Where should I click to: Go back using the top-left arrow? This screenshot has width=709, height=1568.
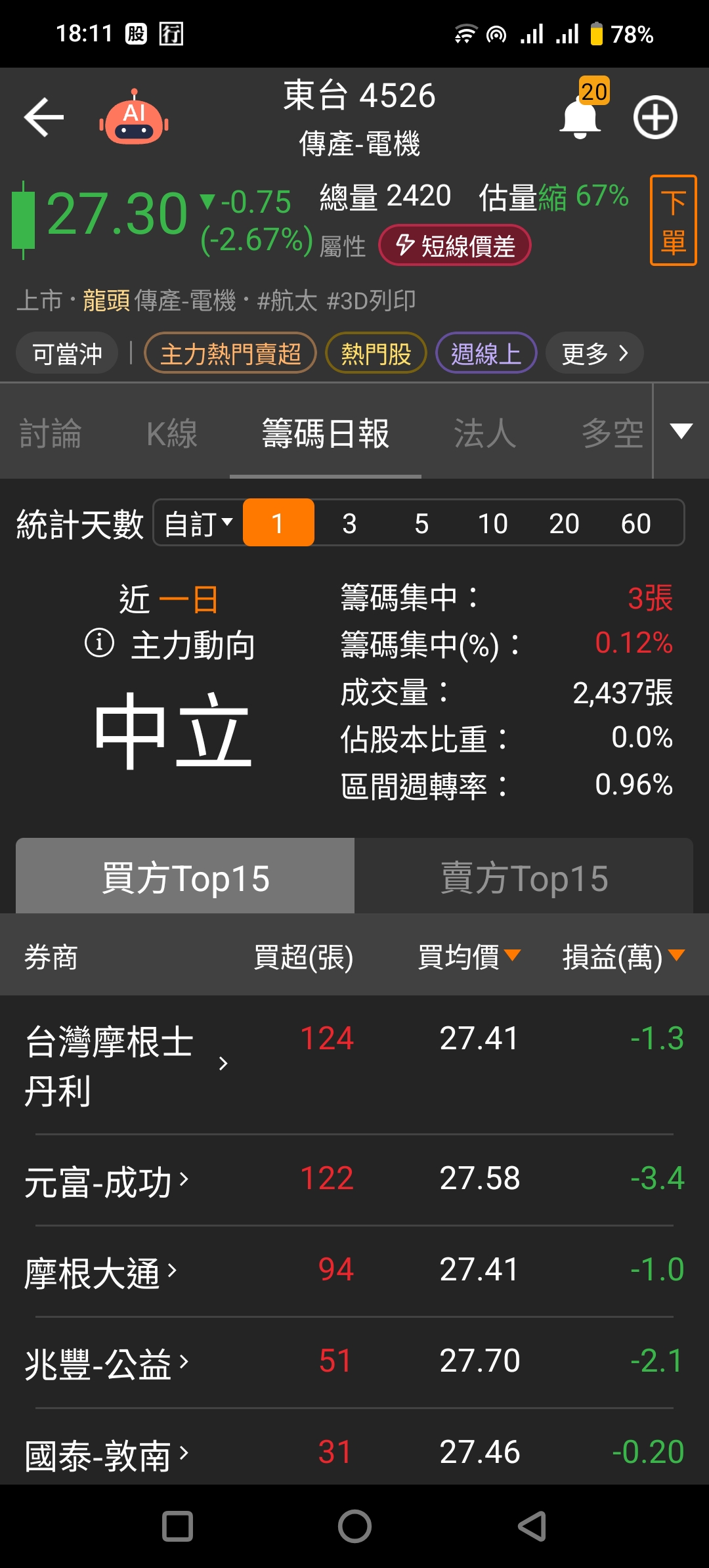click(43, 118)
